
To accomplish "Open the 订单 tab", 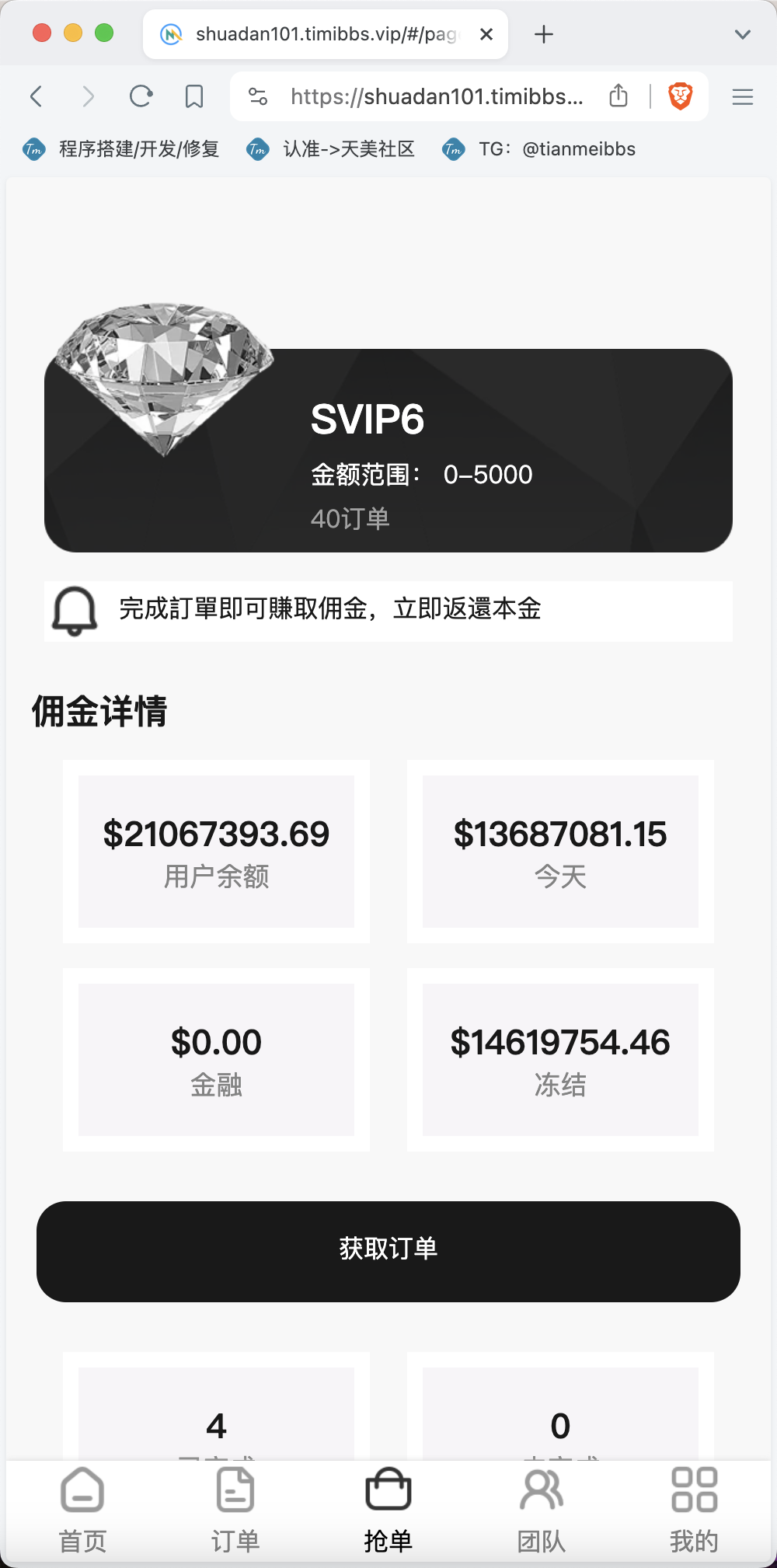I will [x=235, y=1511].
